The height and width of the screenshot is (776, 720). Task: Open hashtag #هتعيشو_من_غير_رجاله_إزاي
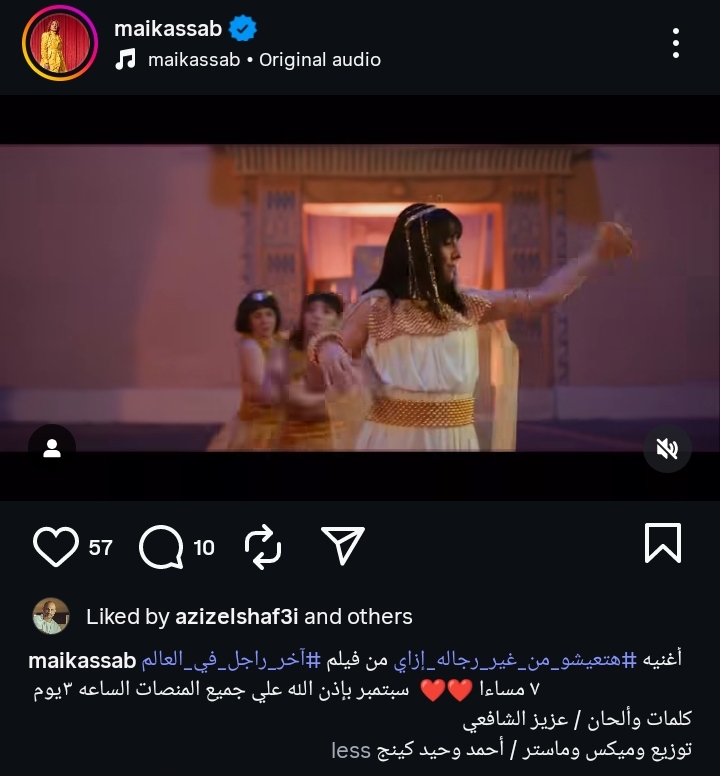(x=511, y=660)
